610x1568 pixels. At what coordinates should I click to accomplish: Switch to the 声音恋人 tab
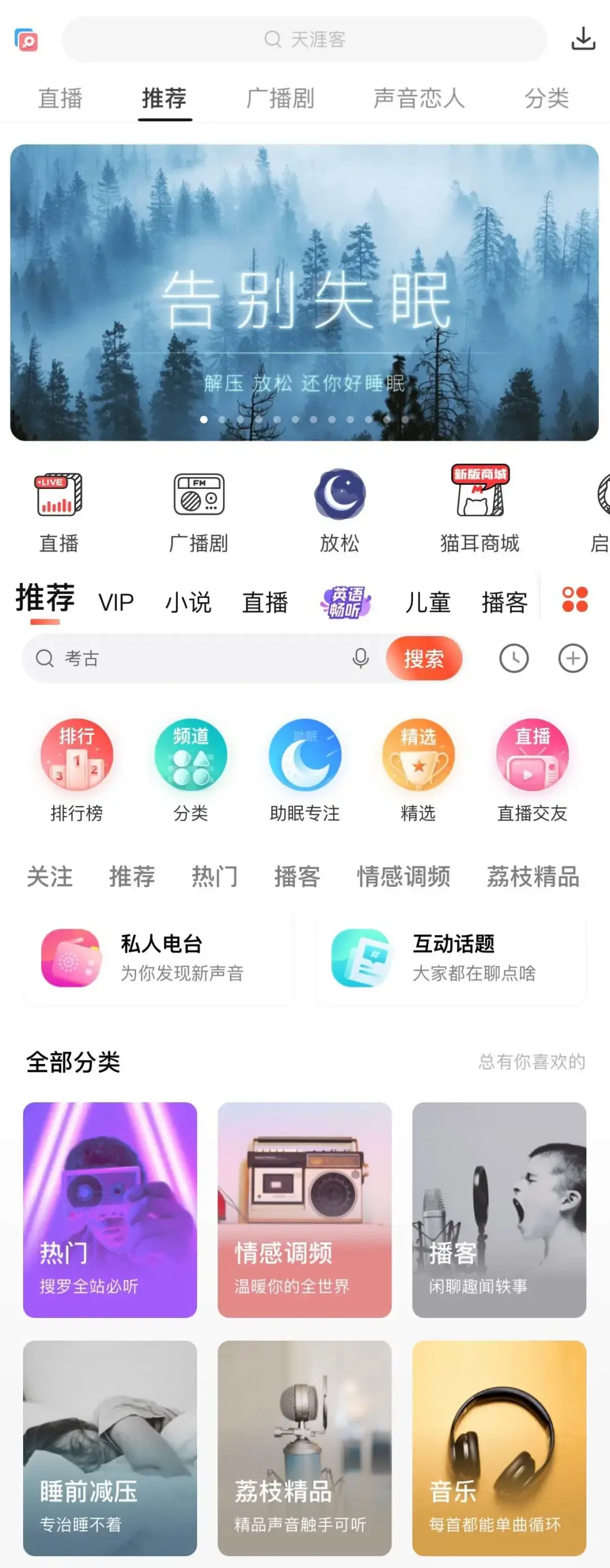[x=419, y=98]
